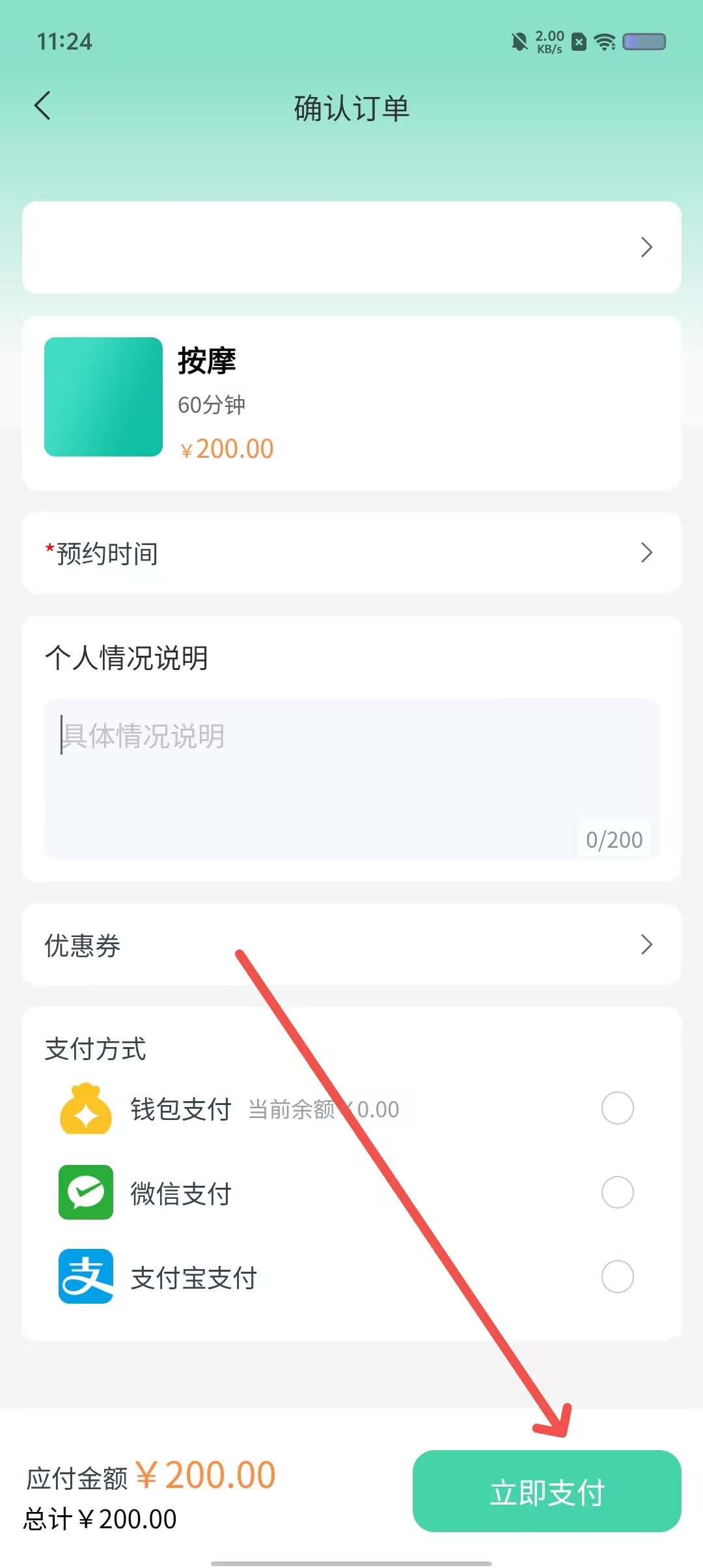The height and width of the screenshot is (1568, 703).
Task: Open the blank address card at top
Action: 351,247
